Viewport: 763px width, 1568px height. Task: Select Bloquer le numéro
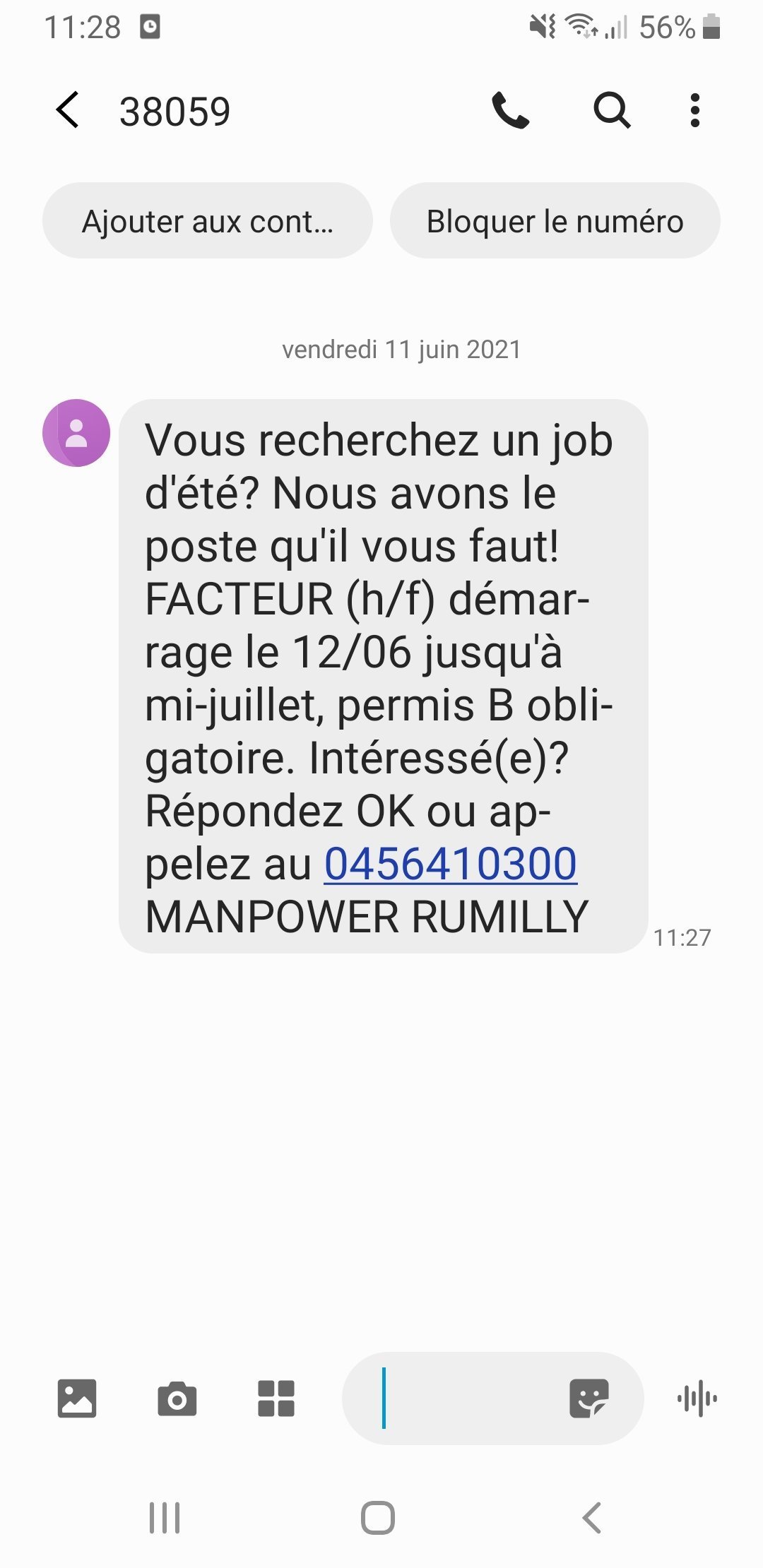click(555, 221)
